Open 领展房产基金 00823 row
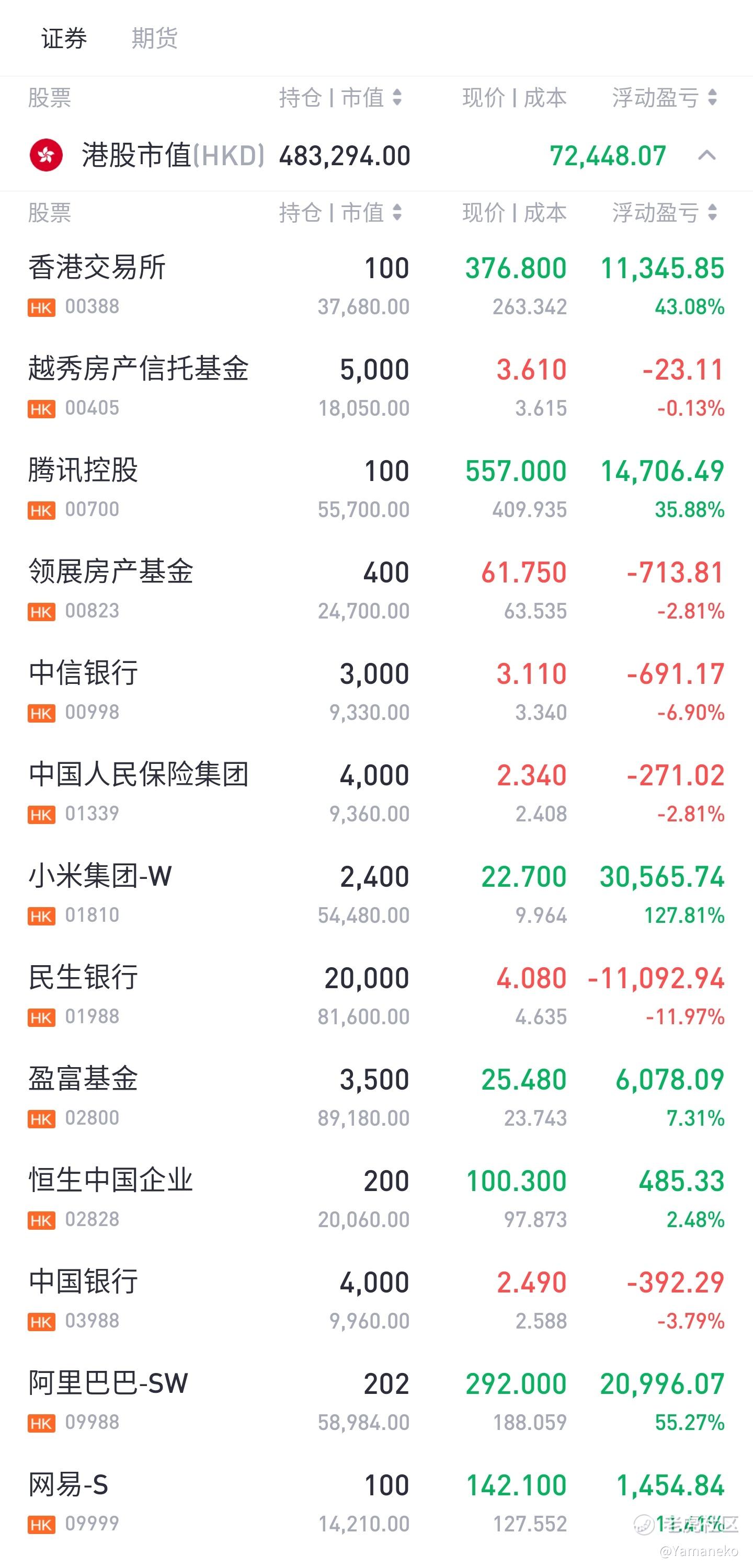This screenshot has width=753, height=1568. 376,590
